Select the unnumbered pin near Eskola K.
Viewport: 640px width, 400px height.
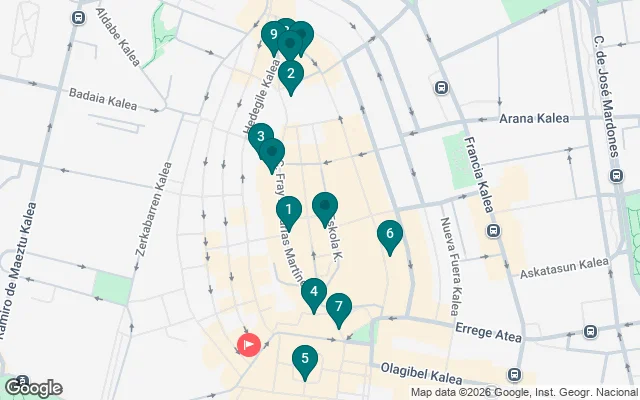point(325,208)
